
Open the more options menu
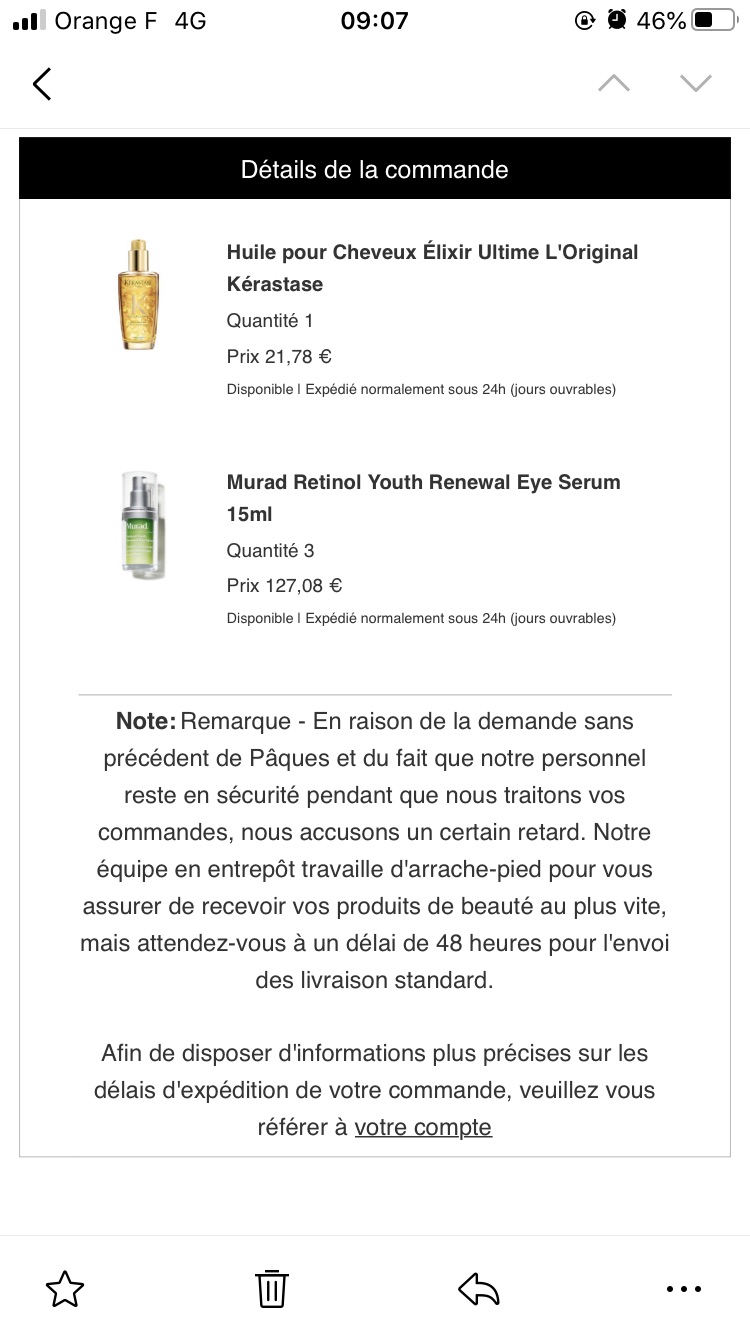(684, 1290)
